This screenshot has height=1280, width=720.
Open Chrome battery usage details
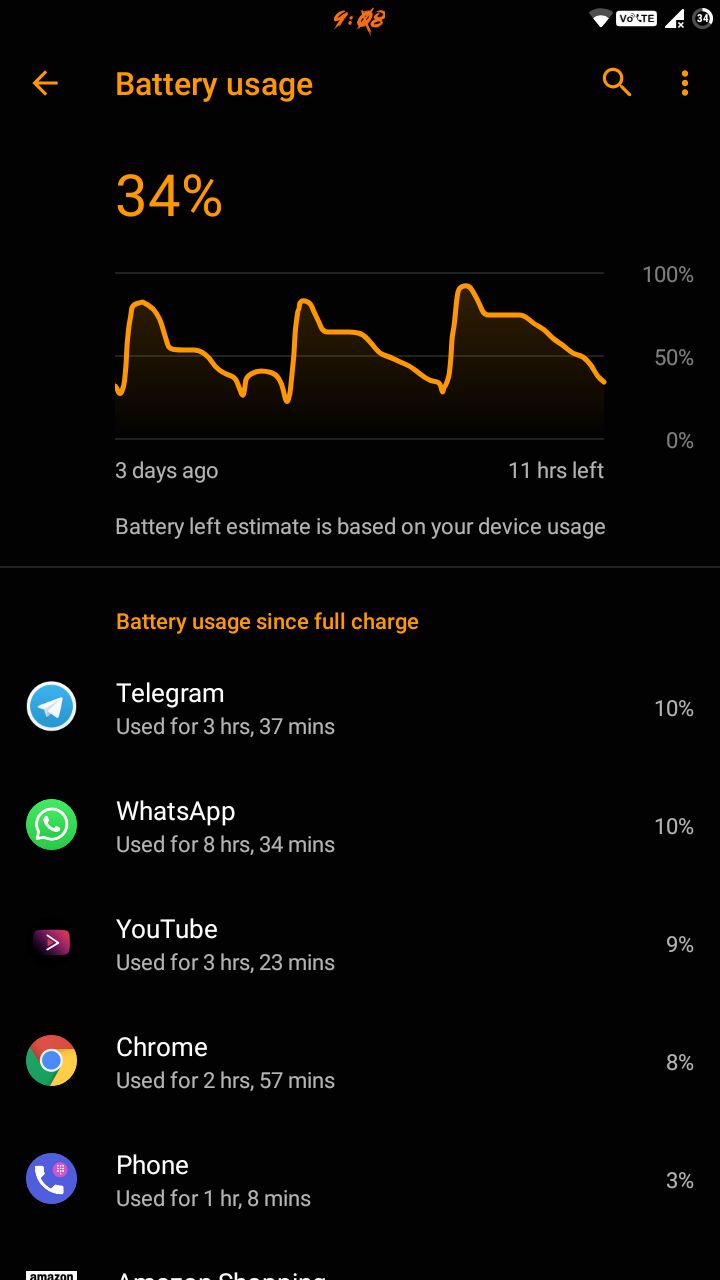pos(360,1063)
